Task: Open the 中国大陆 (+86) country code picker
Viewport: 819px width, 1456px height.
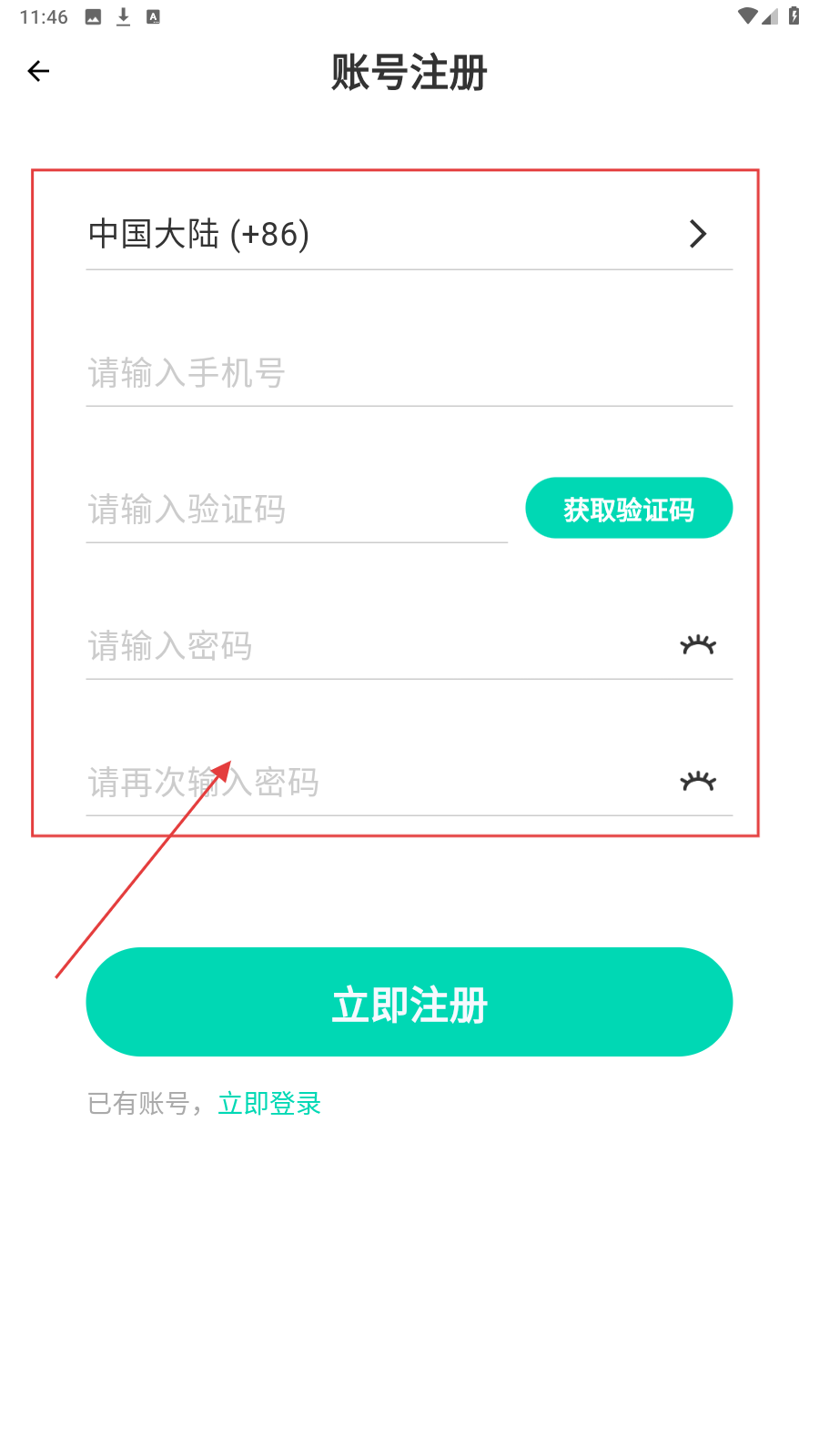Action: [x=409, y=234]
